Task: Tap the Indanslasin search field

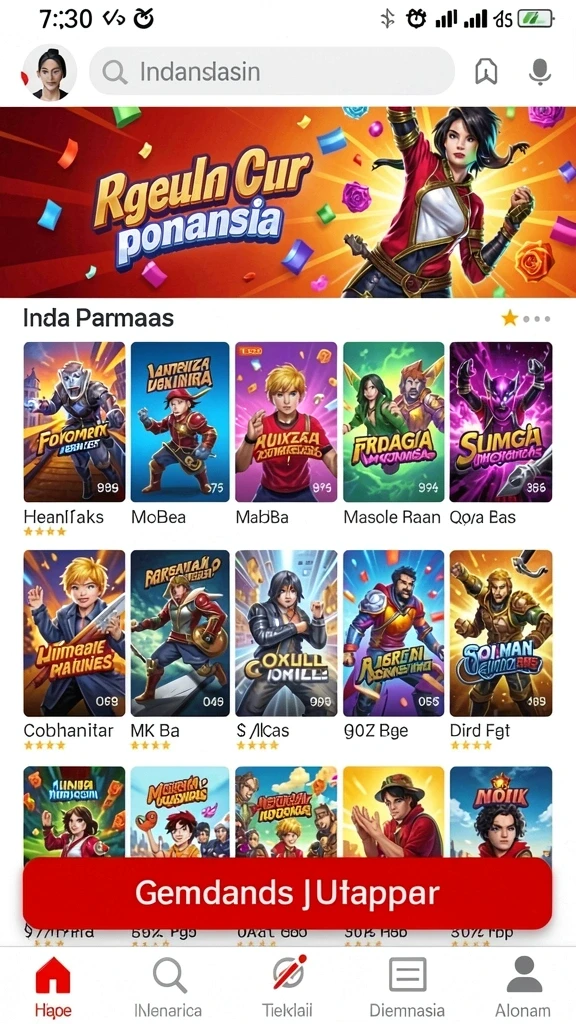Action: tap(272, 71)
